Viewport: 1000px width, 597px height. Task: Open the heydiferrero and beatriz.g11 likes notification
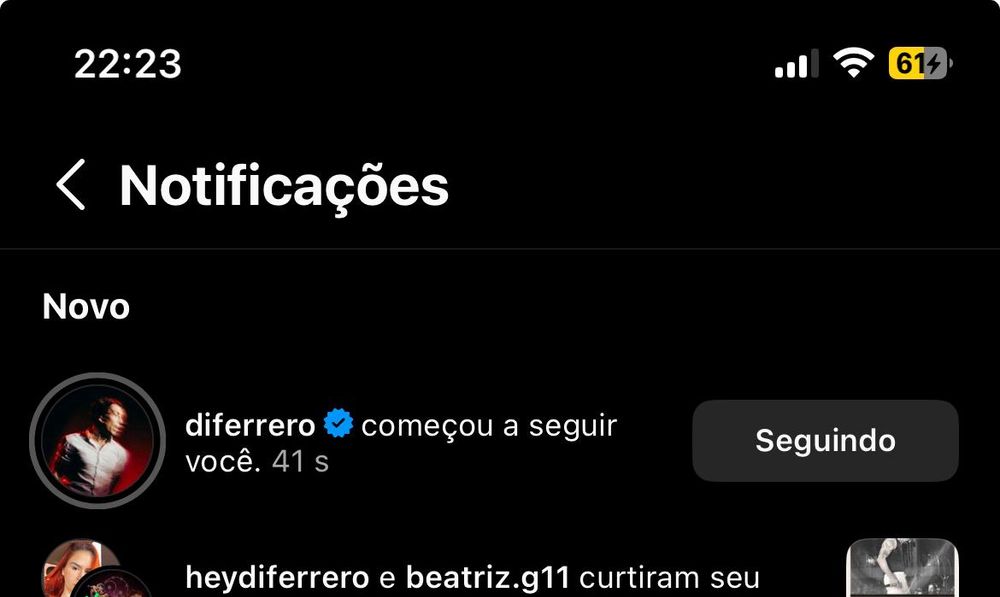point(472,578)
